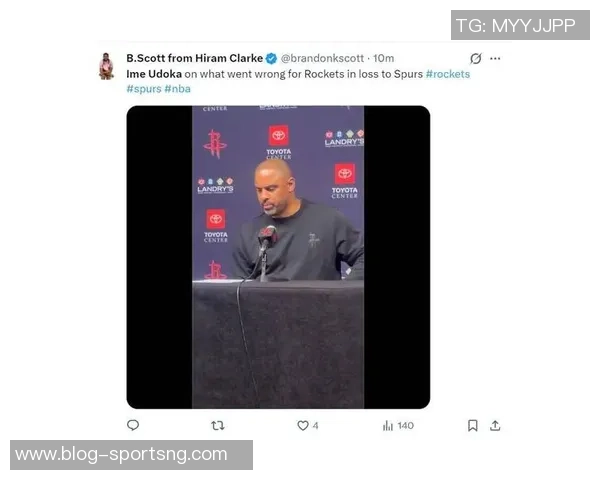Open B.Scott's profile picture
Viewport: 600px width, 480px height.
click(x=106, y=67)
